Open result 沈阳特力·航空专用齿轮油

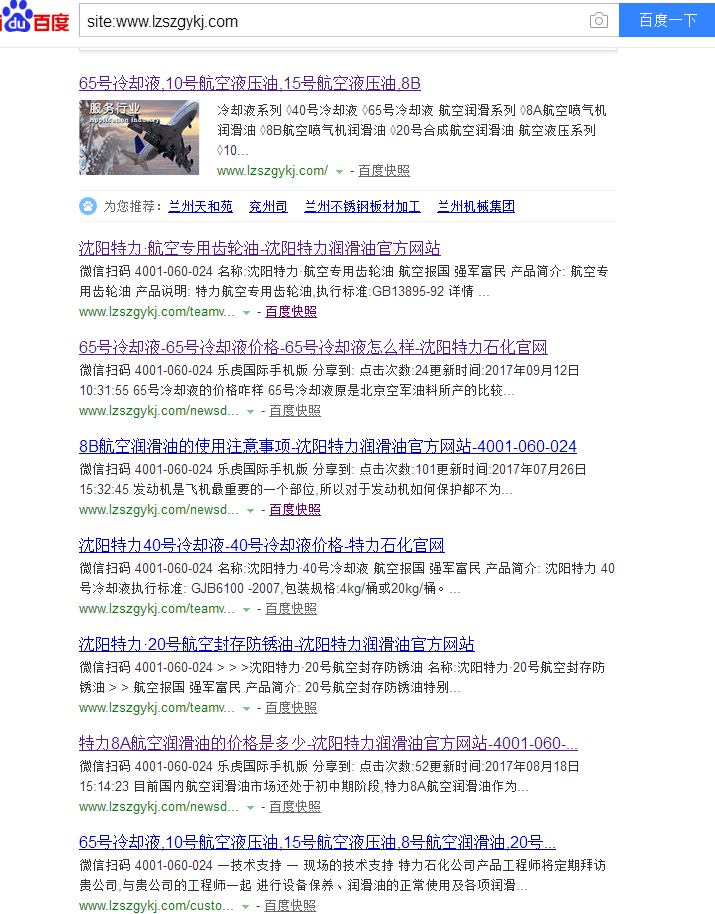point(260,248)
